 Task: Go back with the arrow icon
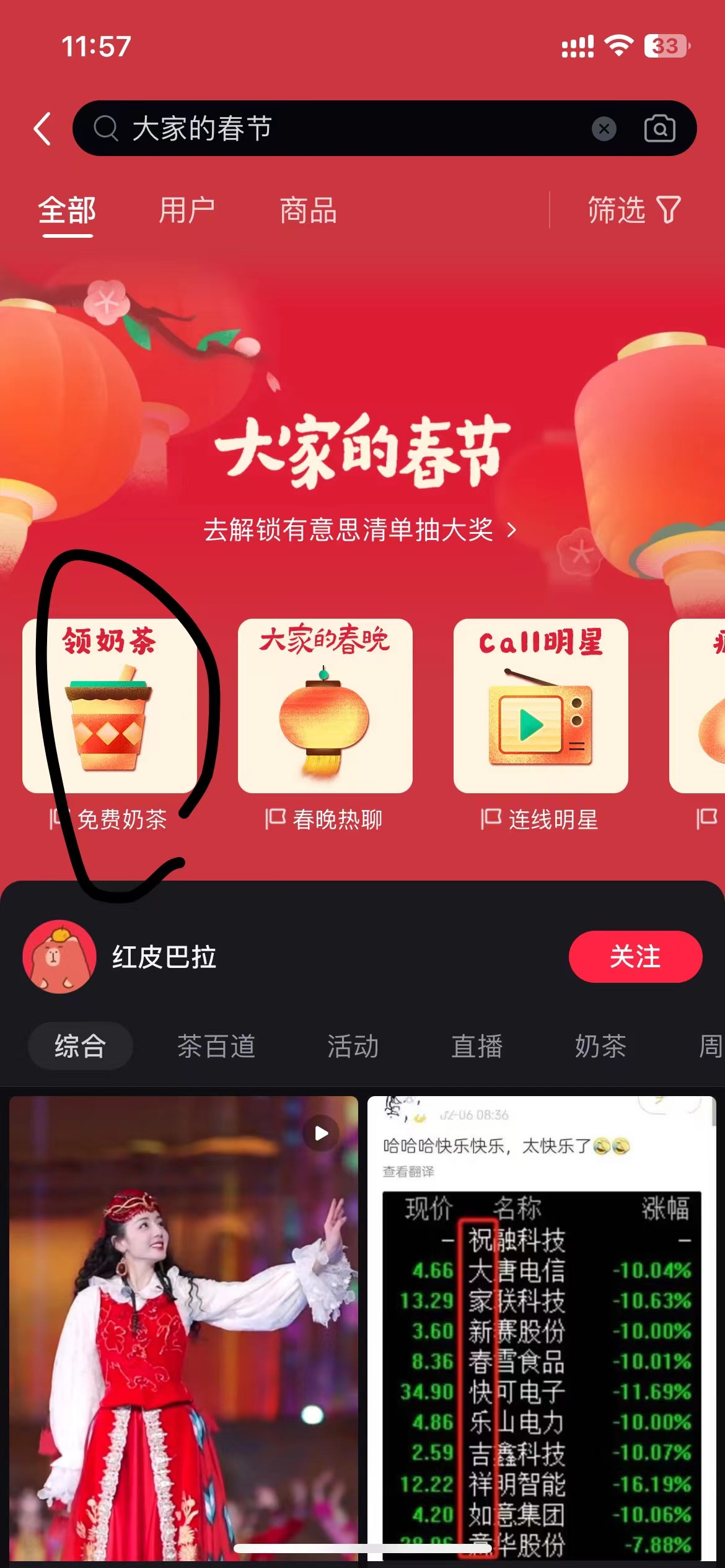click(42, 129)
